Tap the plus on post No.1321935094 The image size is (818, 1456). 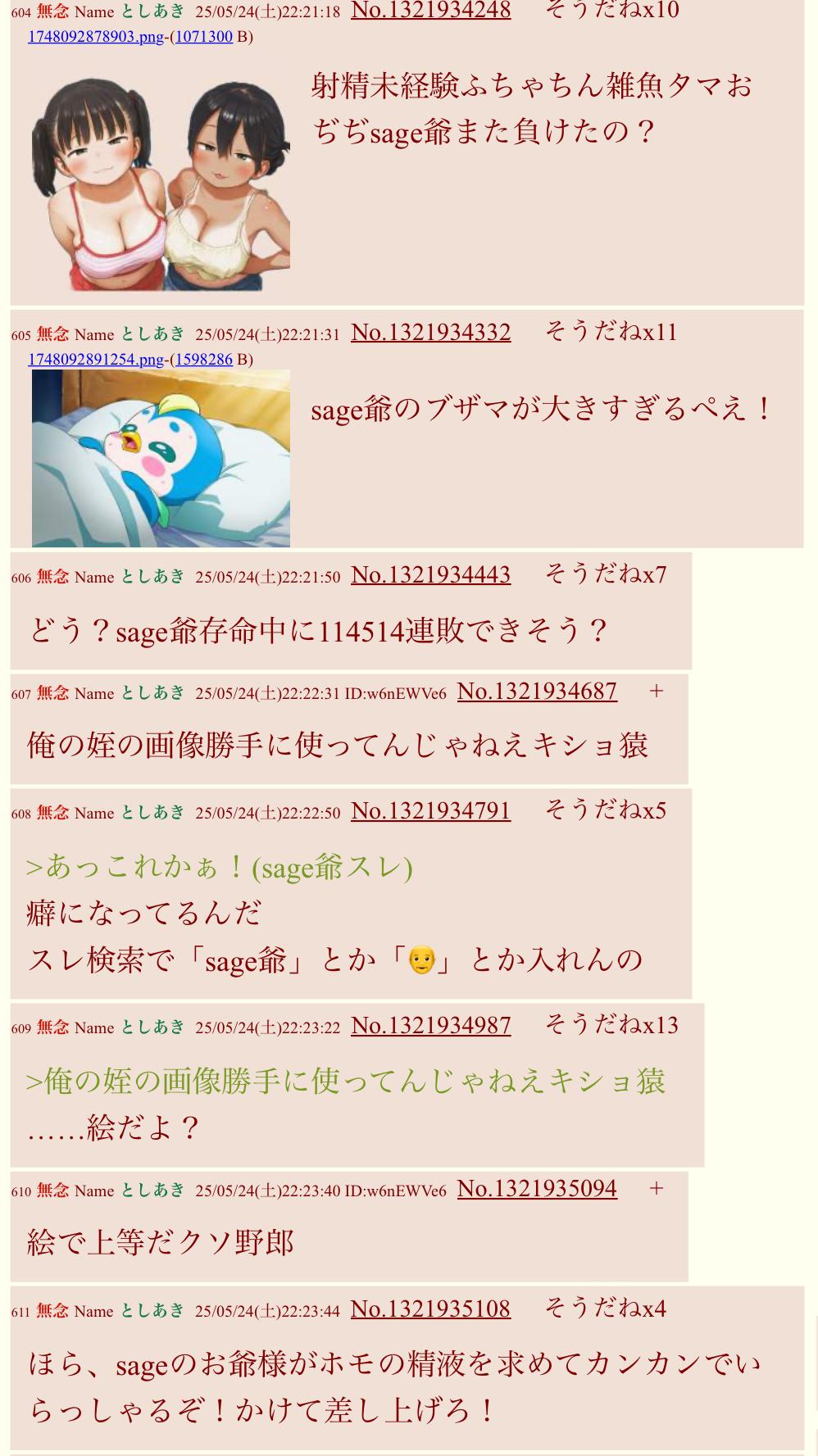[x=656, y=1189]
